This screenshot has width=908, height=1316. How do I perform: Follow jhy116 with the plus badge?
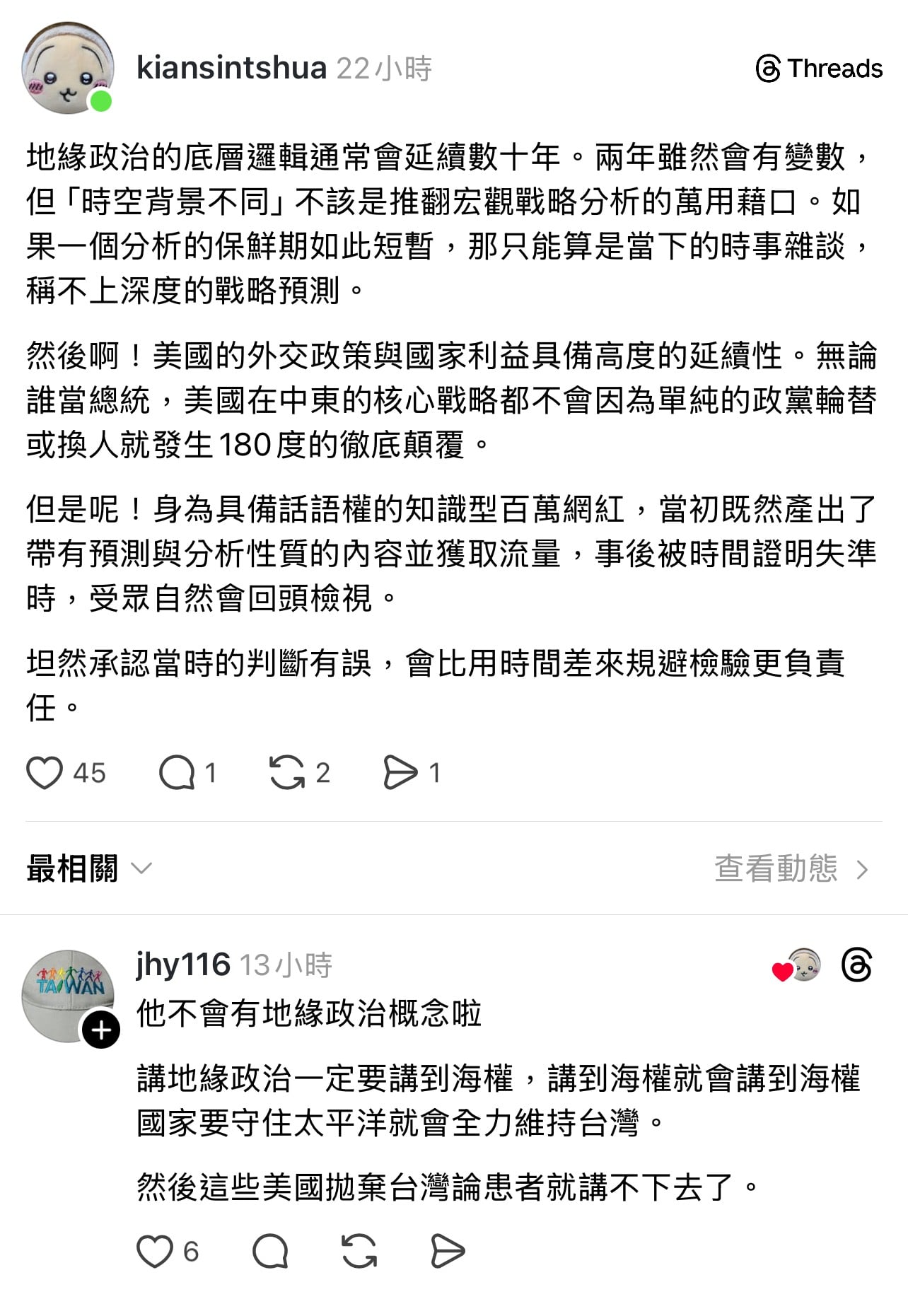(x=101, y=1030)
